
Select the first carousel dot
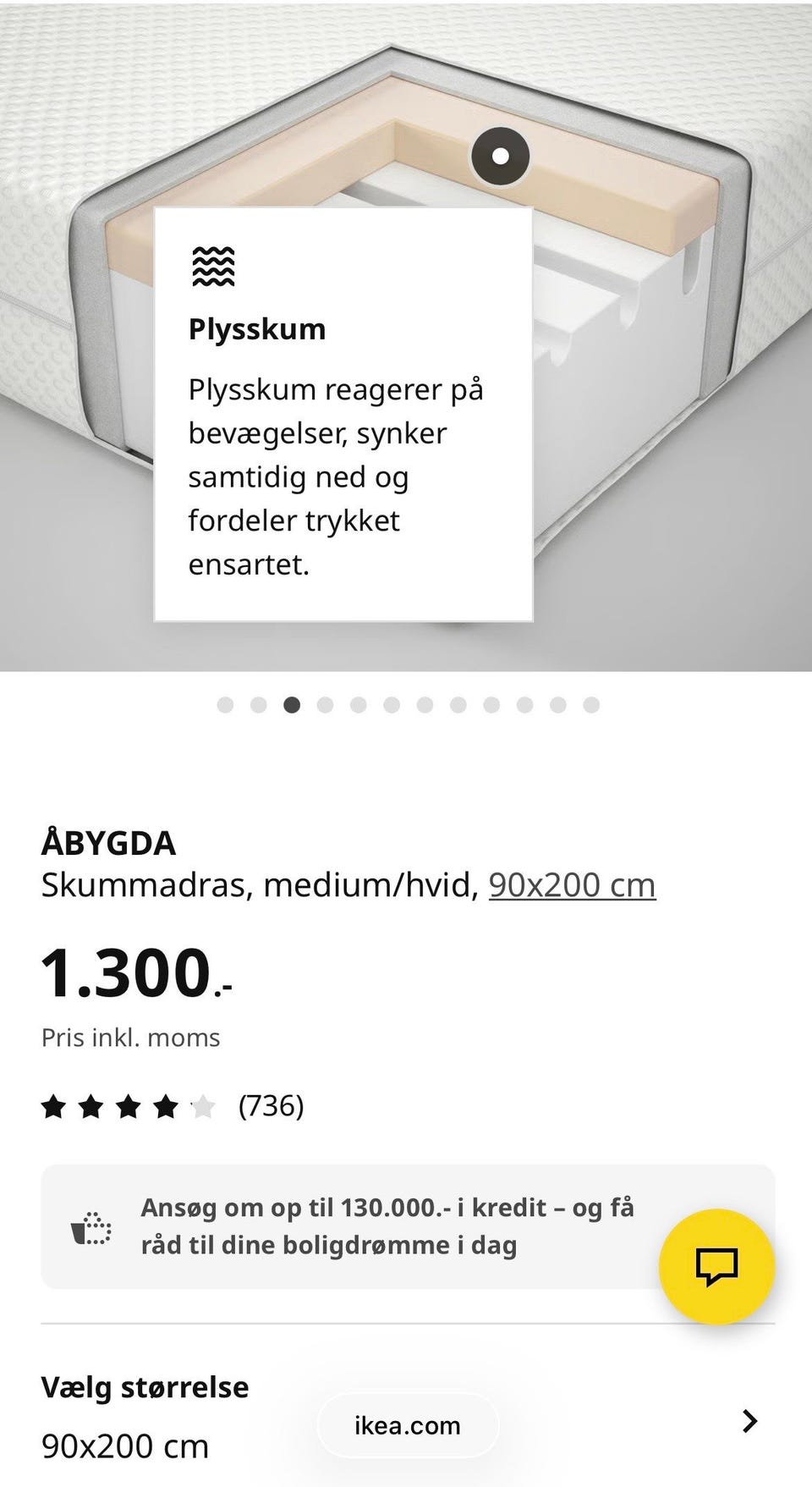225,704
